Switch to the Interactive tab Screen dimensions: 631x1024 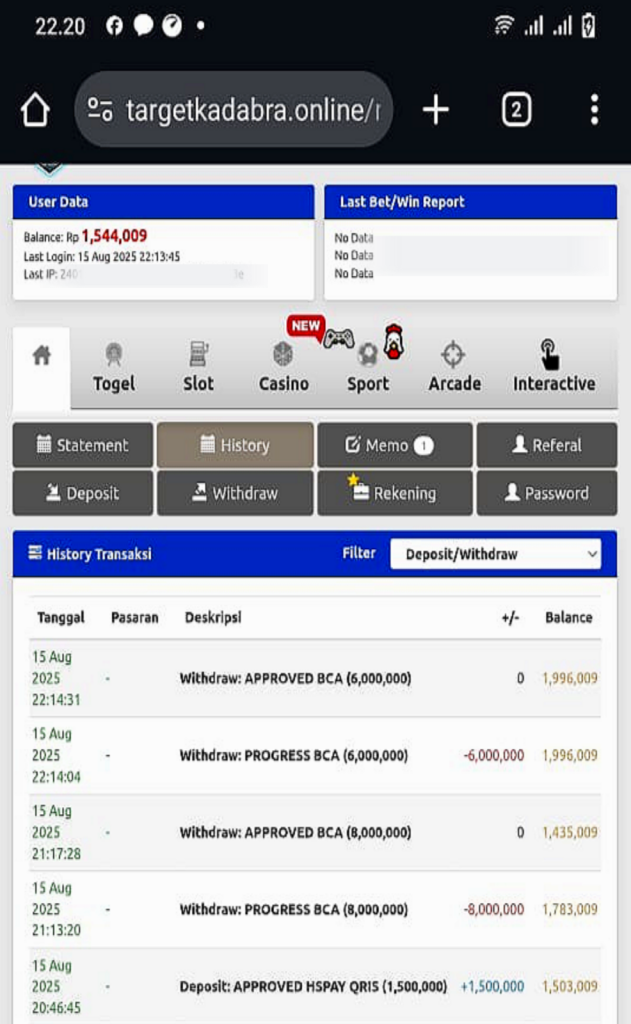pos(553,368)
